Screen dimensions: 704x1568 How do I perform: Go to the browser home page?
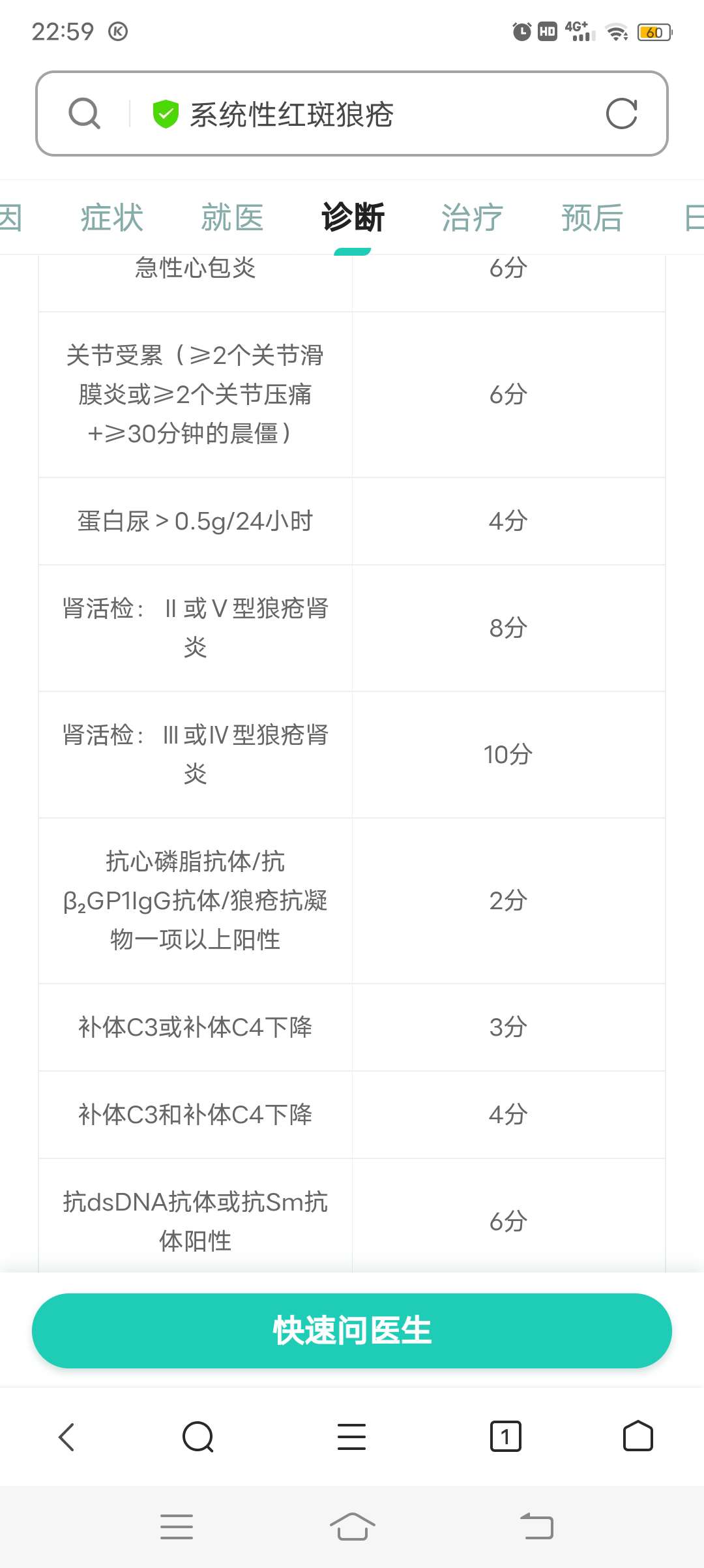(638, 1436)
